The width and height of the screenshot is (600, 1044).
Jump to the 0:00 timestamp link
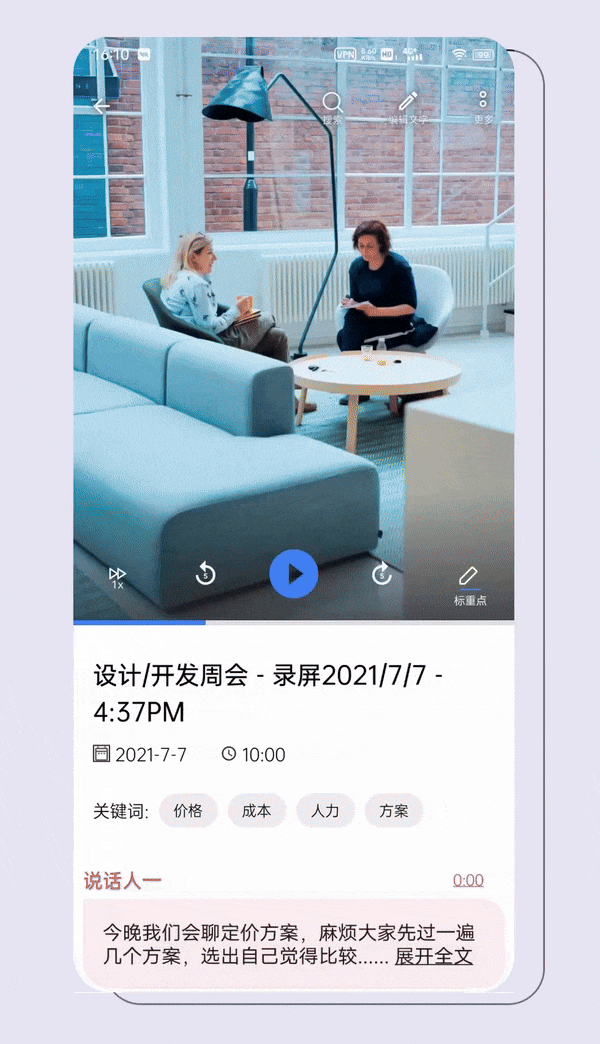click(x=468, y=880)
